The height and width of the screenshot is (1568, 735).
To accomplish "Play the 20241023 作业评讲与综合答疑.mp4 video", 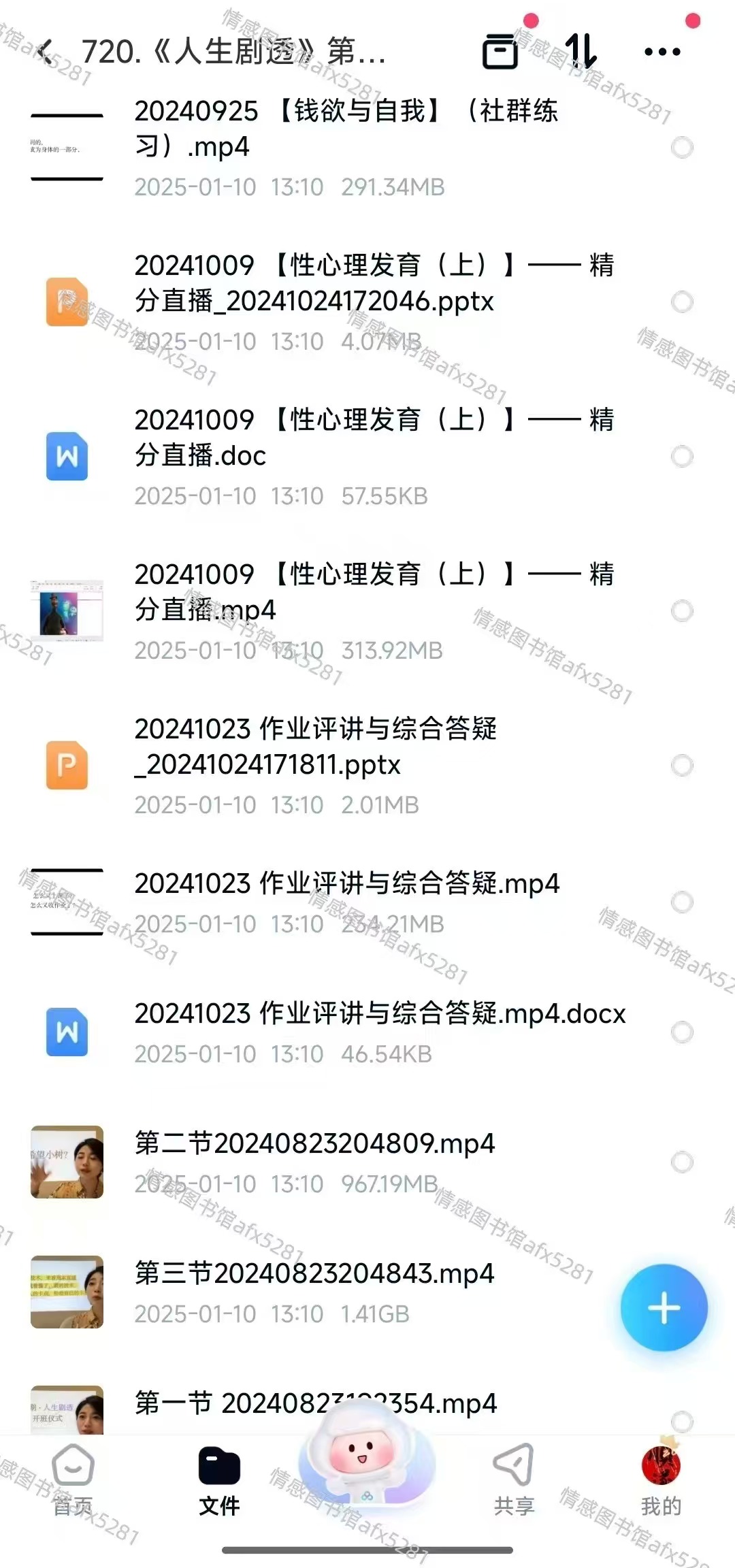I will click(x=347, y=902).
